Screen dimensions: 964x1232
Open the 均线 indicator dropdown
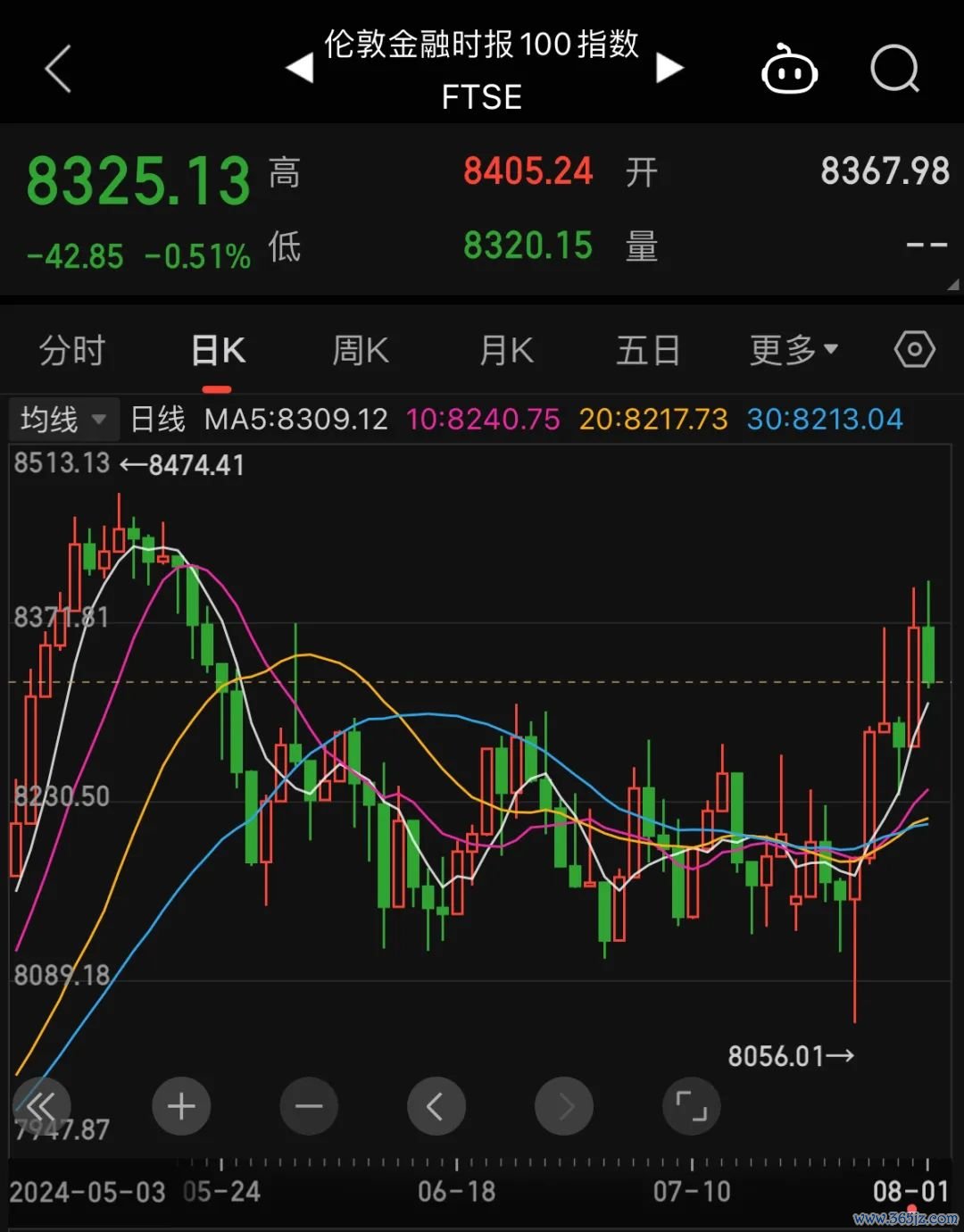click(62, 420)
